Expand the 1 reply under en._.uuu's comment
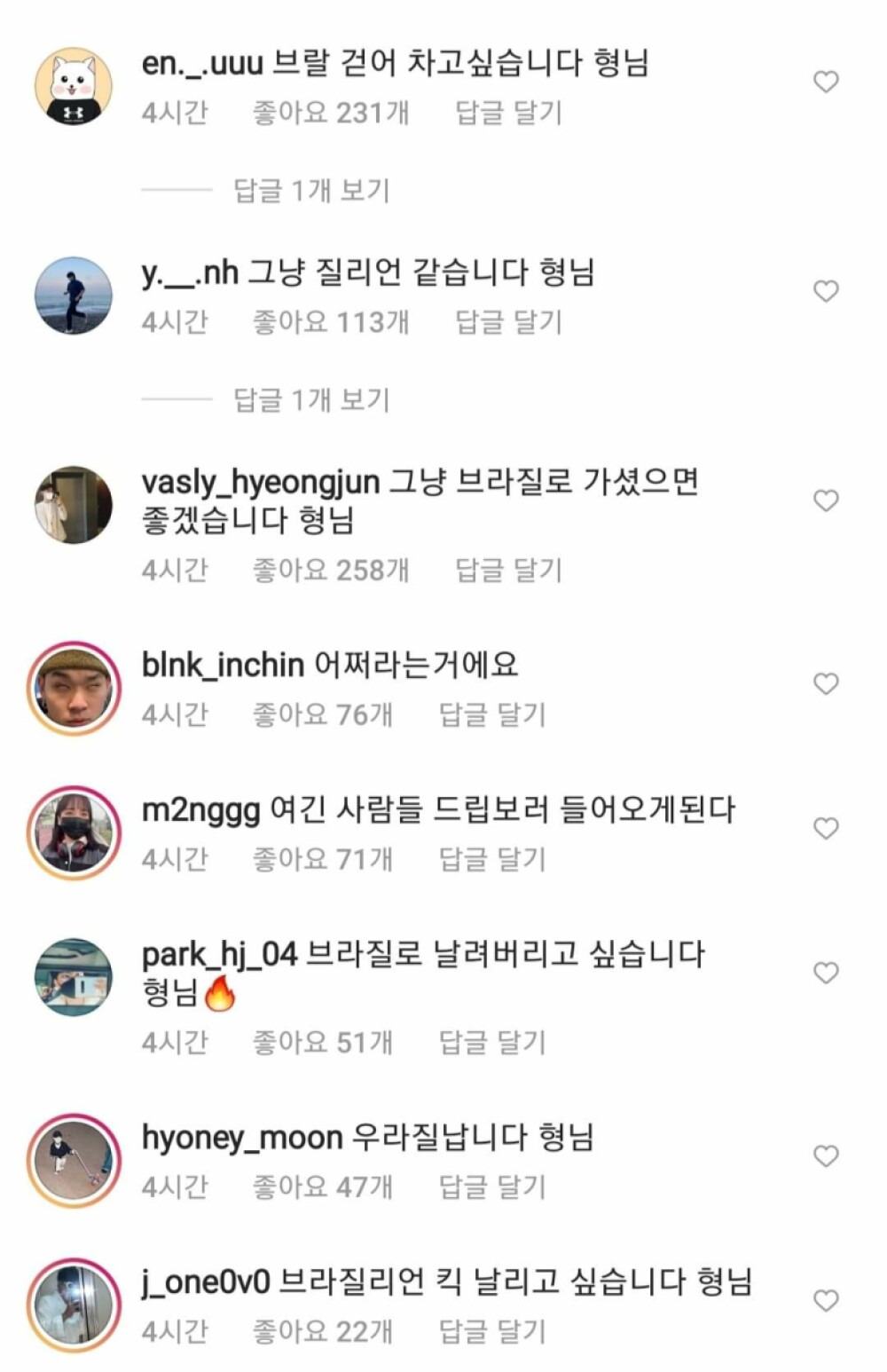This screenshot has height=1372, width=887. [x=310, y=190]
